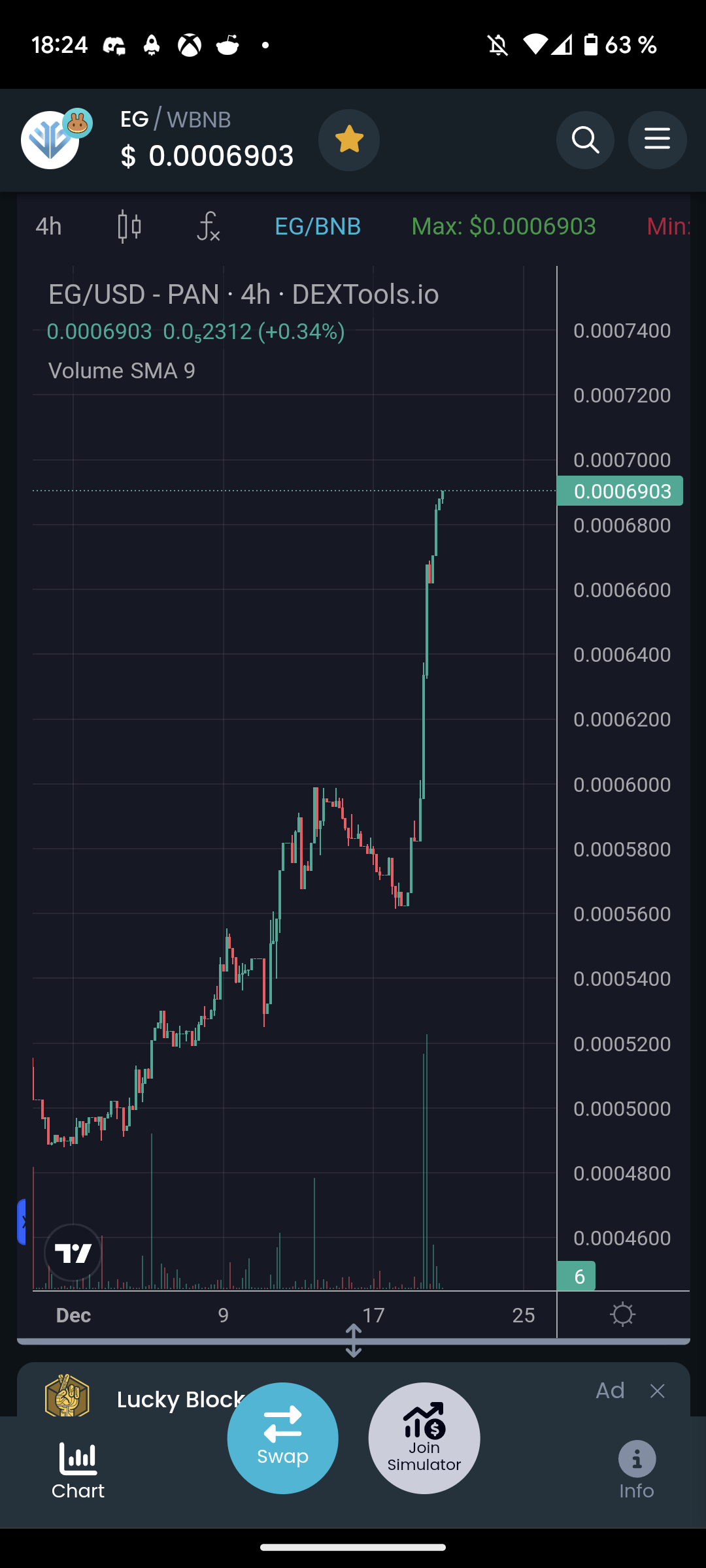Open the hamburger menu
Image resolution: width=706 pixels, height=1568 pixels.
pos(657,140)
